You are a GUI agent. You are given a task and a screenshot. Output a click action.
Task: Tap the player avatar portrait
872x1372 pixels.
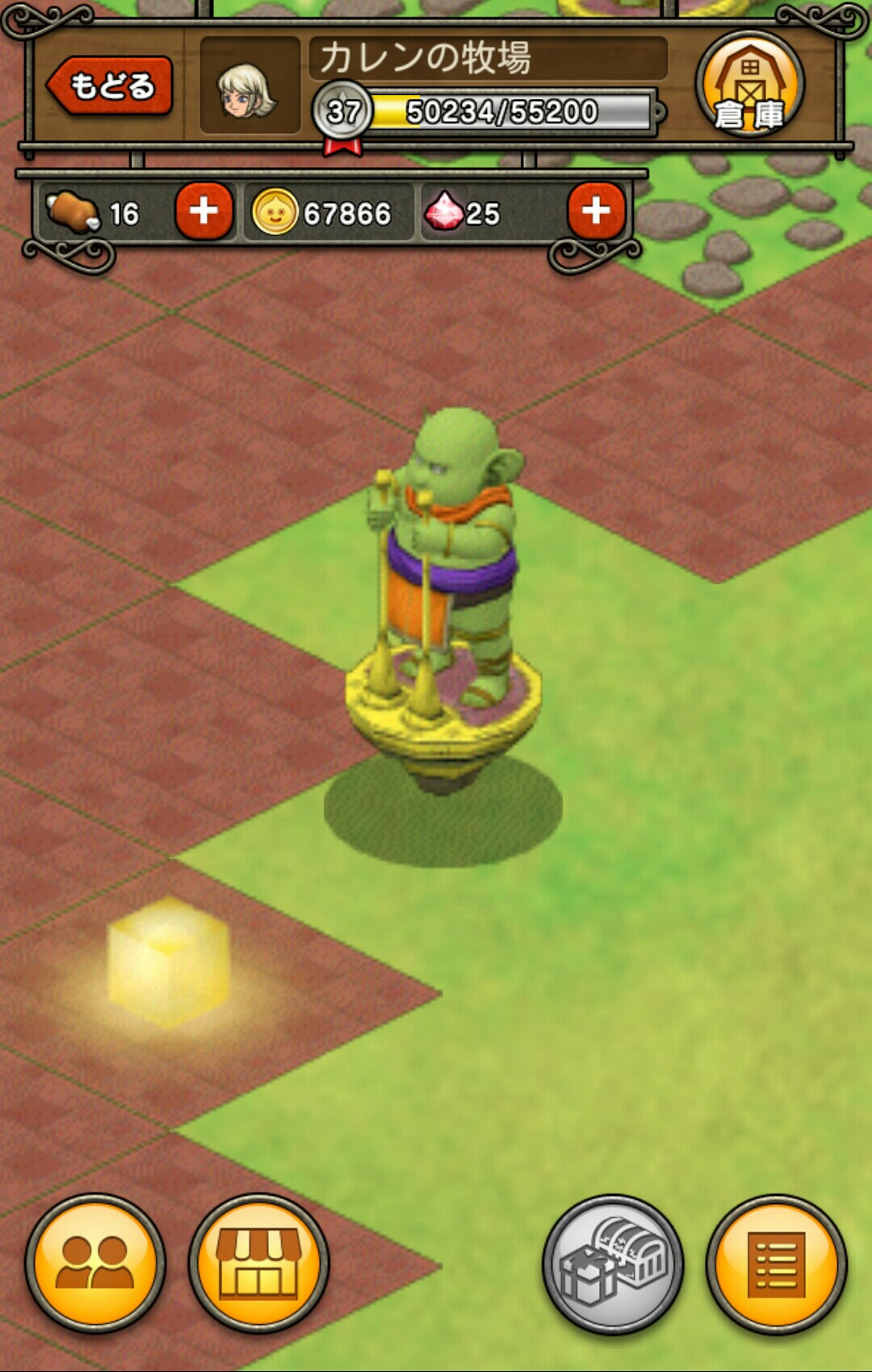(248, 87)
